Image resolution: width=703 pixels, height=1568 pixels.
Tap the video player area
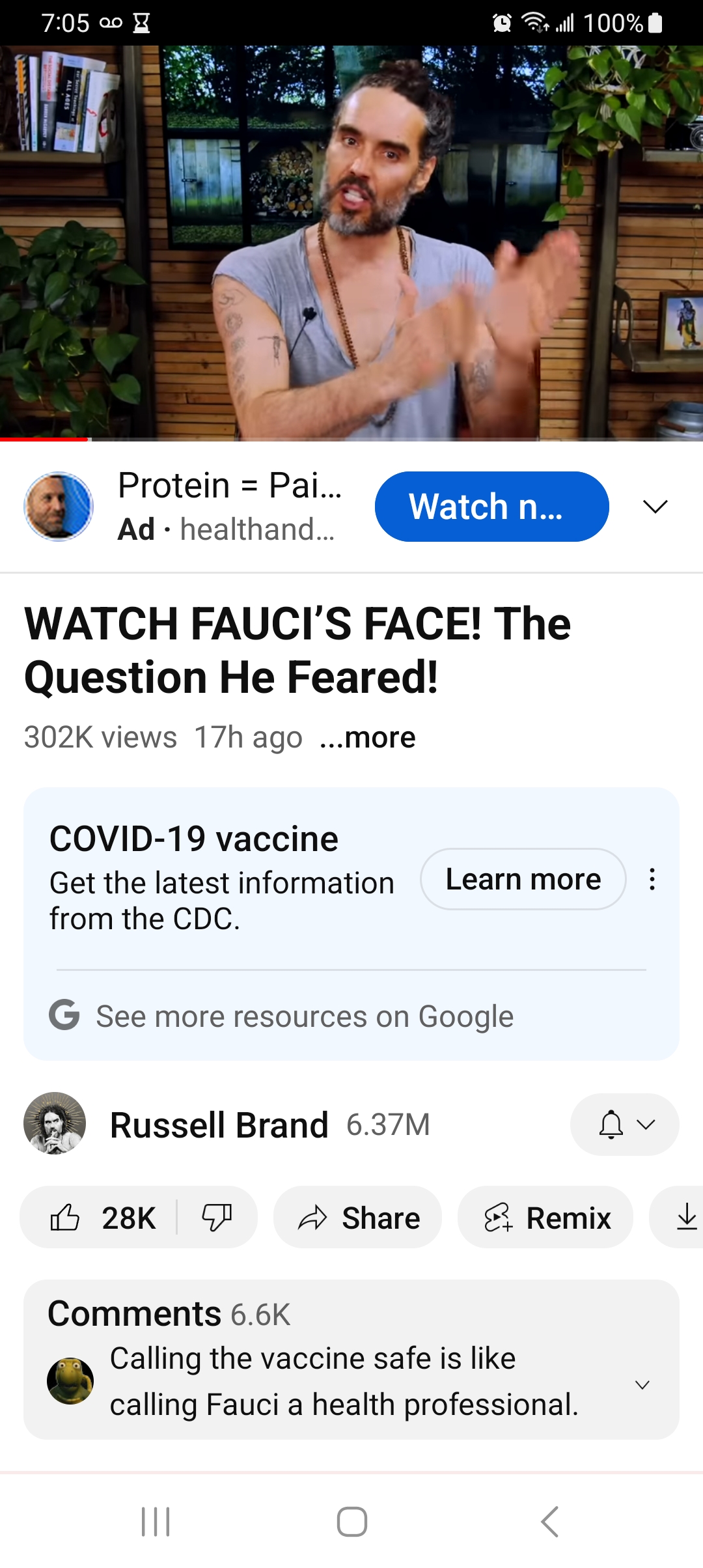pyautogui.click(x=351, y=242)
